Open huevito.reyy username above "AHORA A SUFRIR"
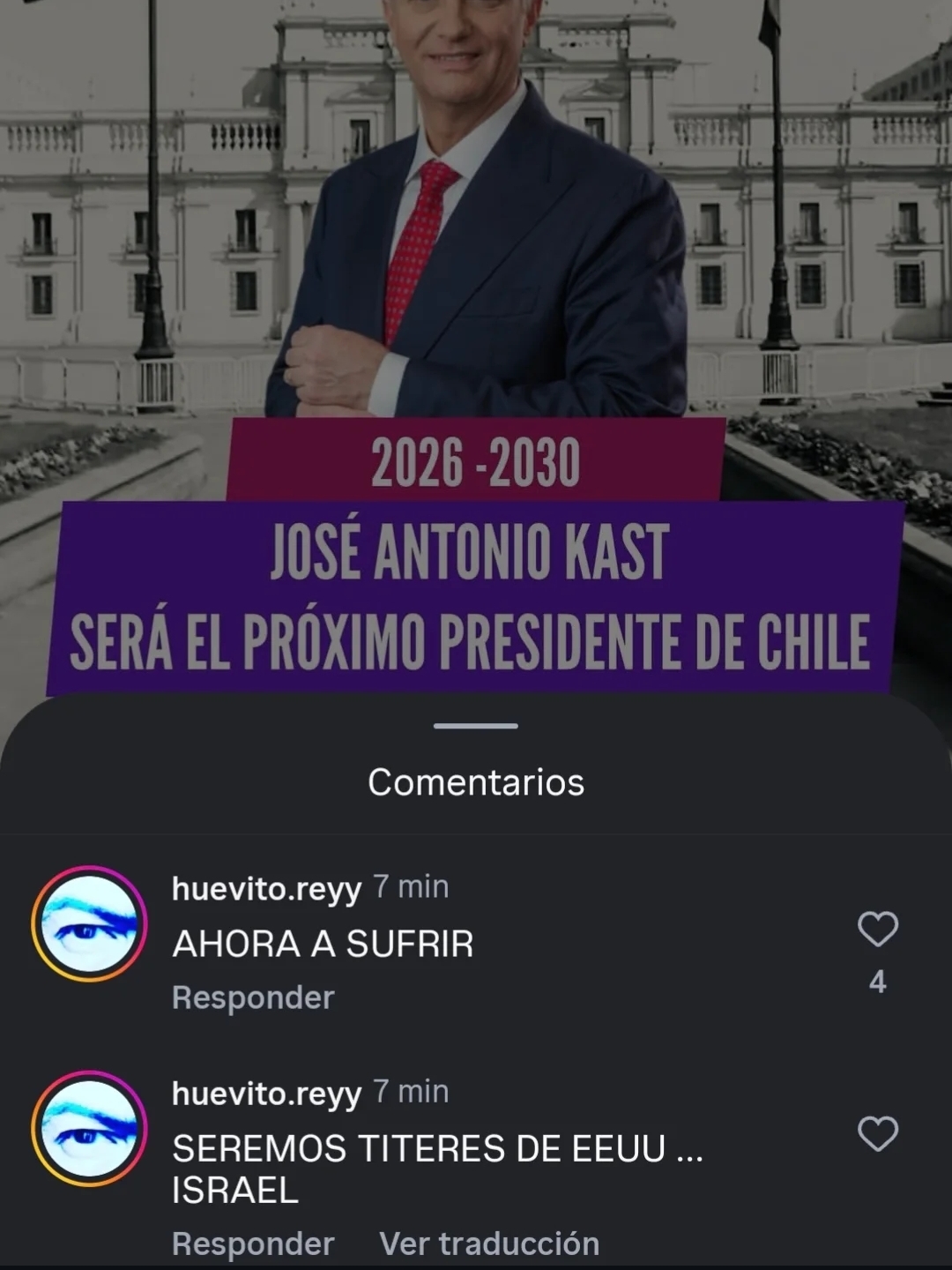This screenshot has width=952, height=1270. pos(266,888)
